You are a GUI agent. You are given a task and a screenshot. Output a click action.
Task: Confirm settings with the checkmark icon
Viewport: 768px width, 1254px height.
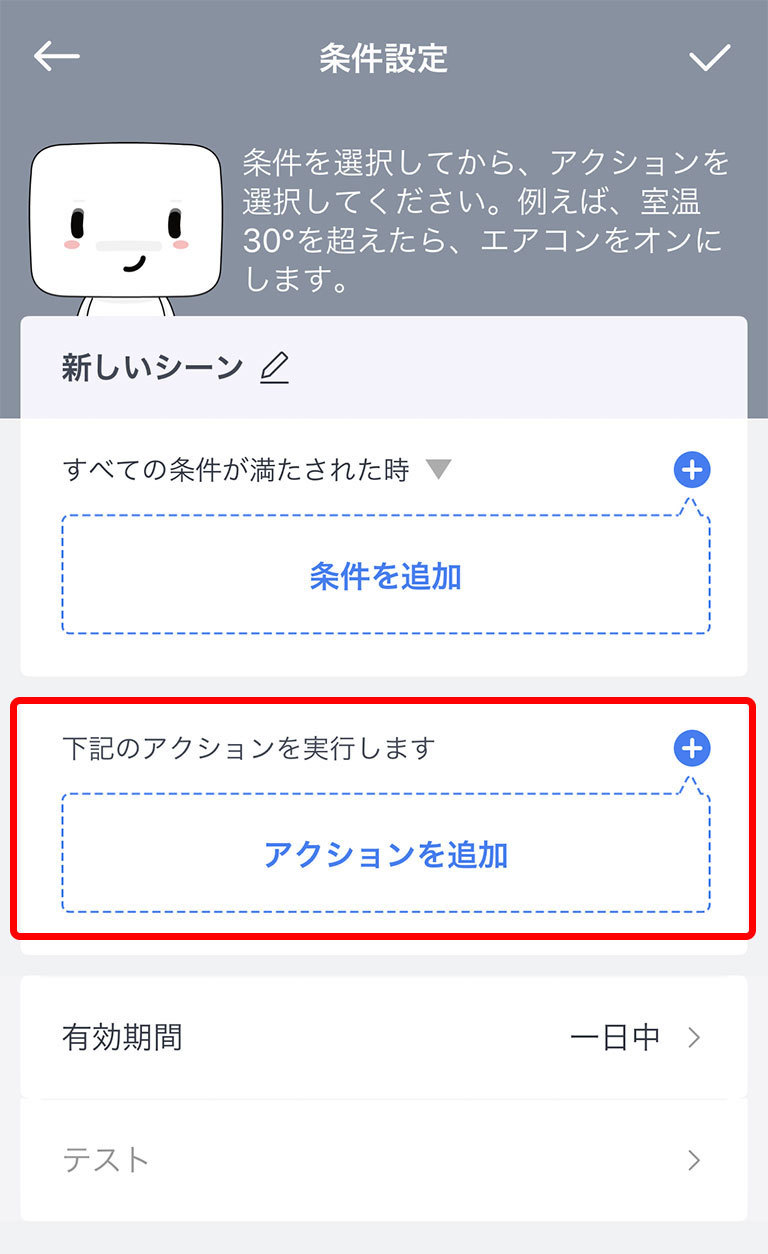710,57
